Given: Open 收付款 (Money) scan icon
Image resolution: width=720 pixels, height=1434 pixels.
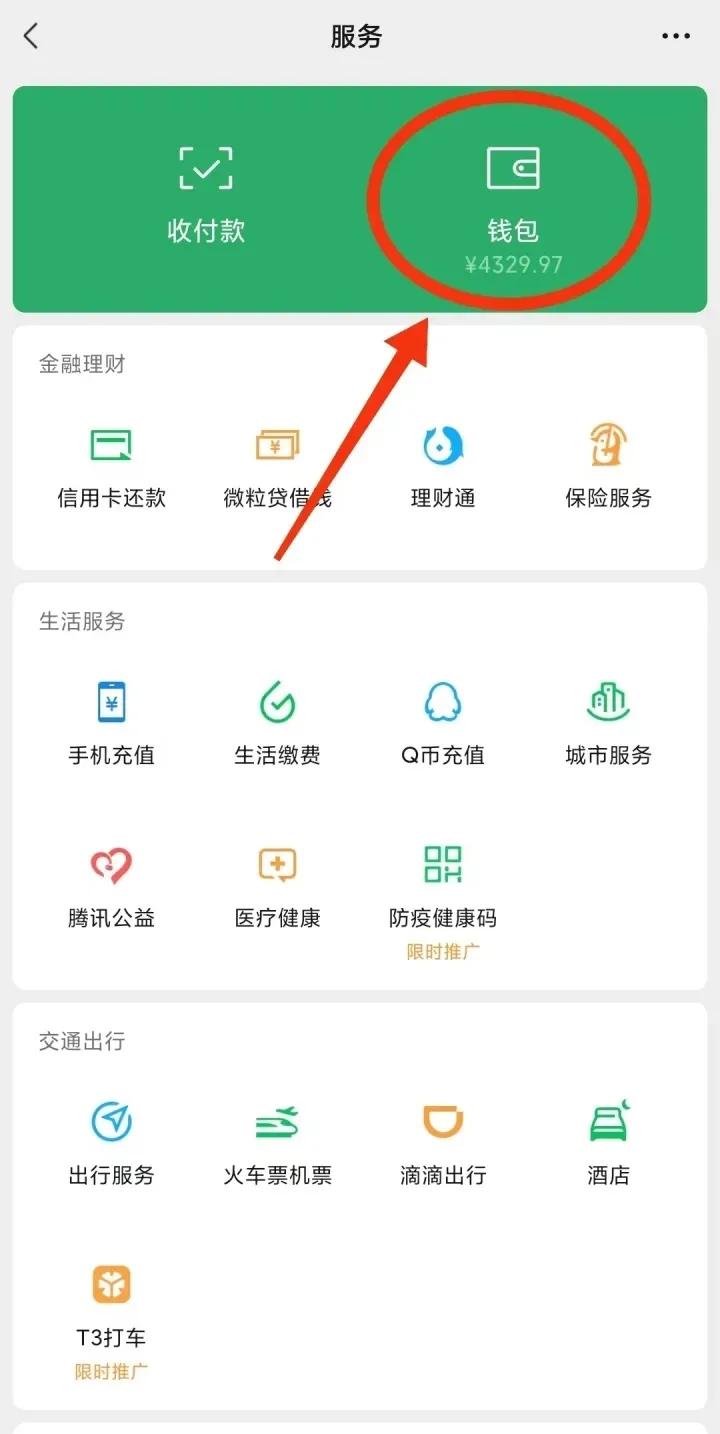Looking at the screenshot, I should [205, 196].
